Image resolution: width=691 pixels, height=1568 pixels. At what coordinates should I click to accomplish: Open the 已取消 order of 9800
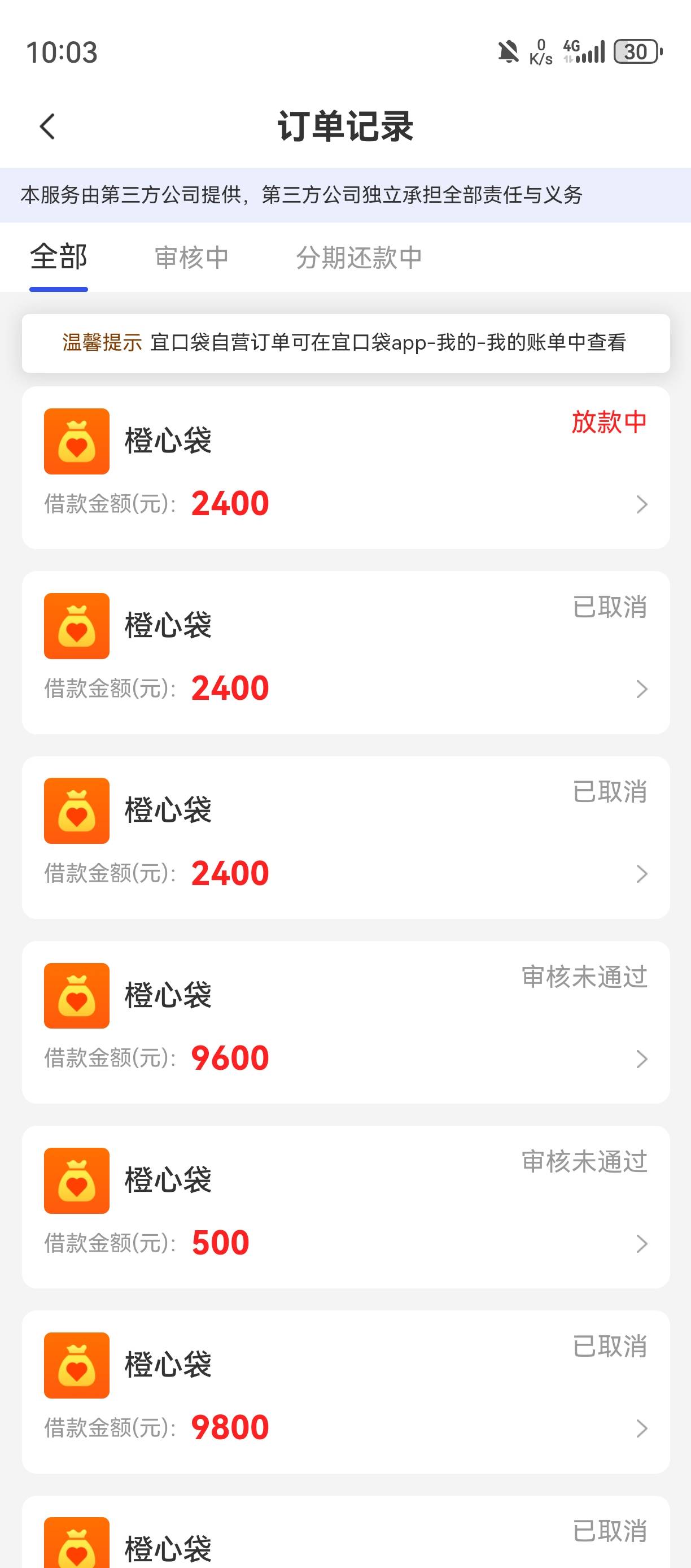tap(345, 1392)
